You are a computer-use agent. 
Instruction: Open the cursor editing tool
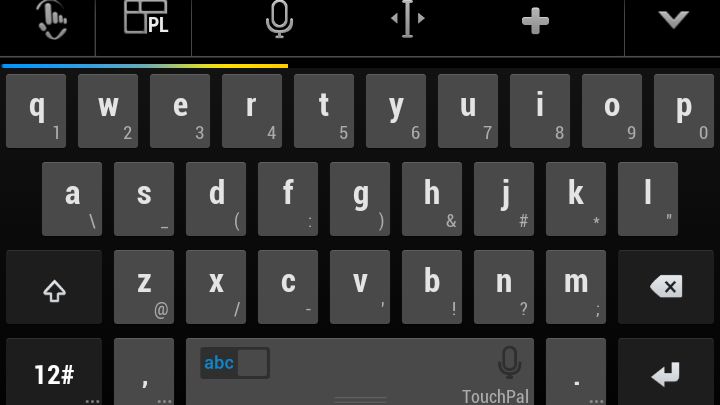[x=407, y=19]
